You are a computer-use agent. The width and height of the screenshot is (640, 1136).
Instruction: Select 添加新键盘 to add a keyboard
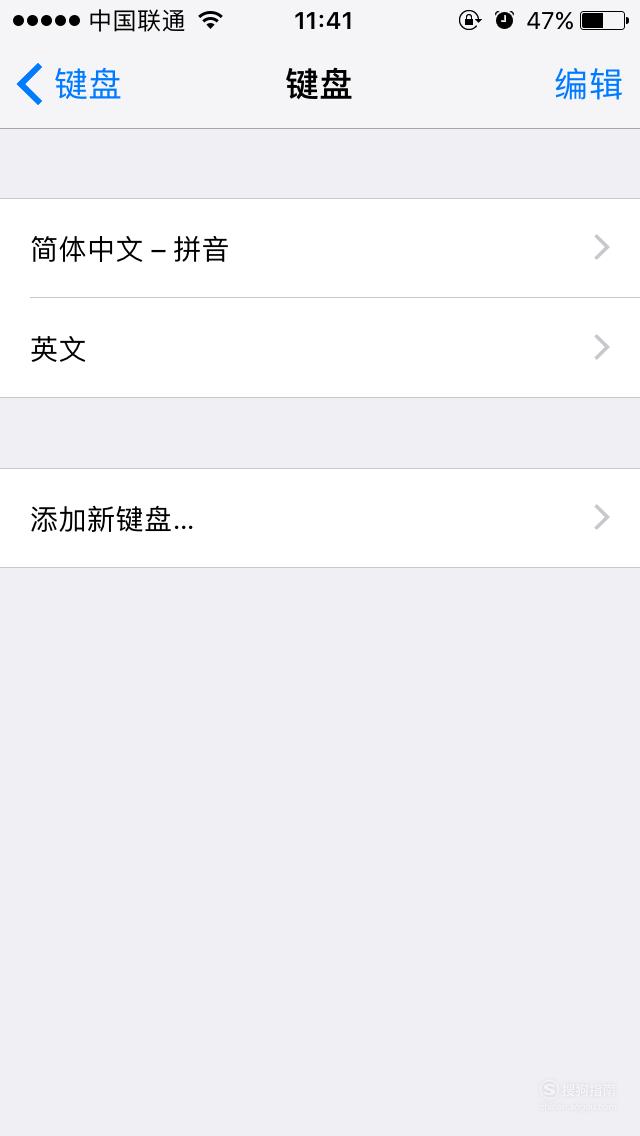pos(320,518)
